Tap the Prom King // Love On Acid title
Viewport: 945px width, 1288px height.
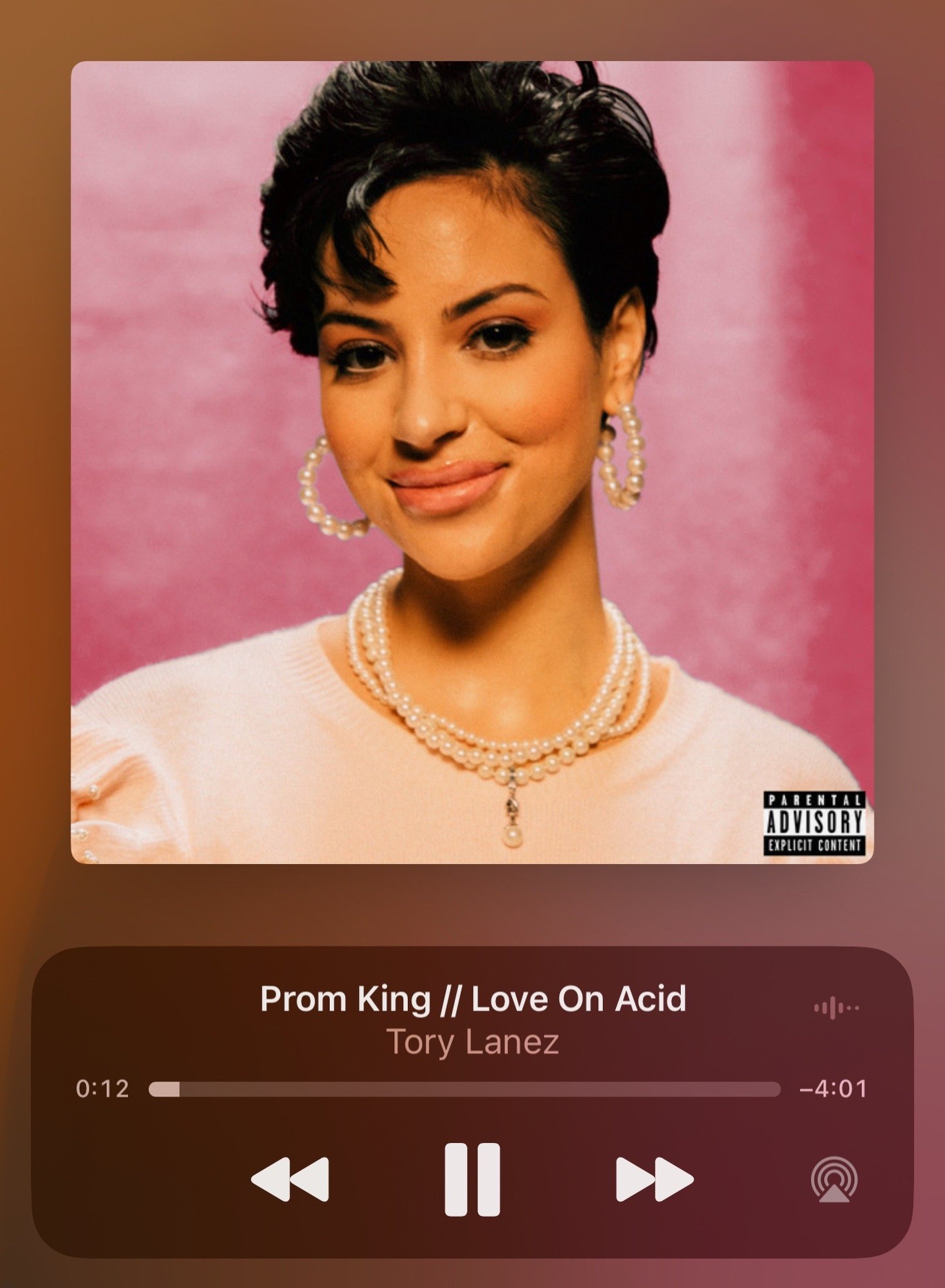(x=473, y=999)
